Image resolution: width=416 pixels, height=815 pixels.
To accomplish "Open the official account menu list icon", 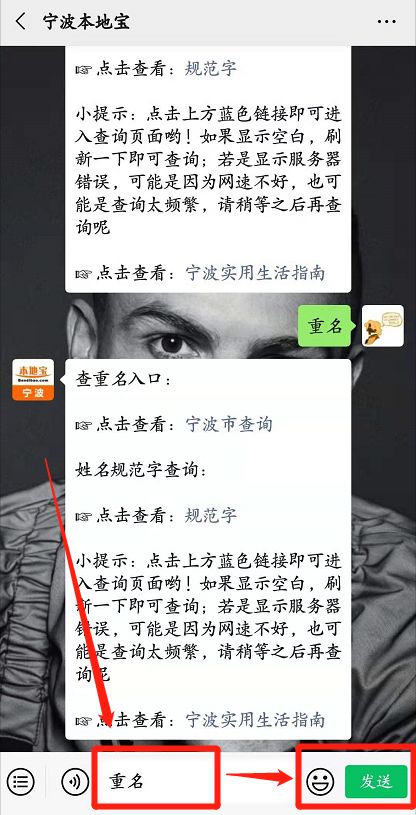I will (x=20, y=781).
